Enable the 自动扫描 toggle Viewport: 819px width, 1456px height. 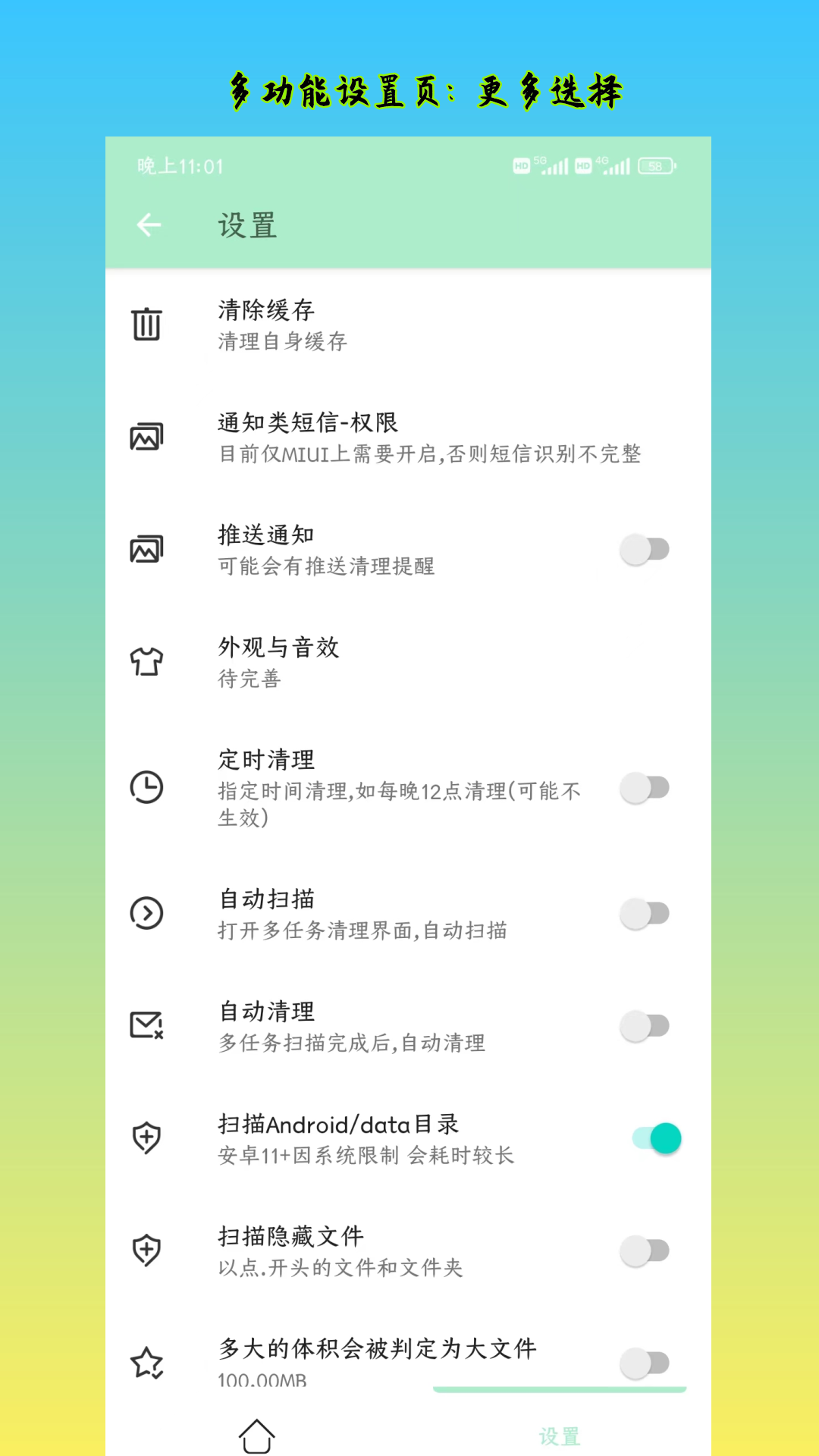click(646, 914)
